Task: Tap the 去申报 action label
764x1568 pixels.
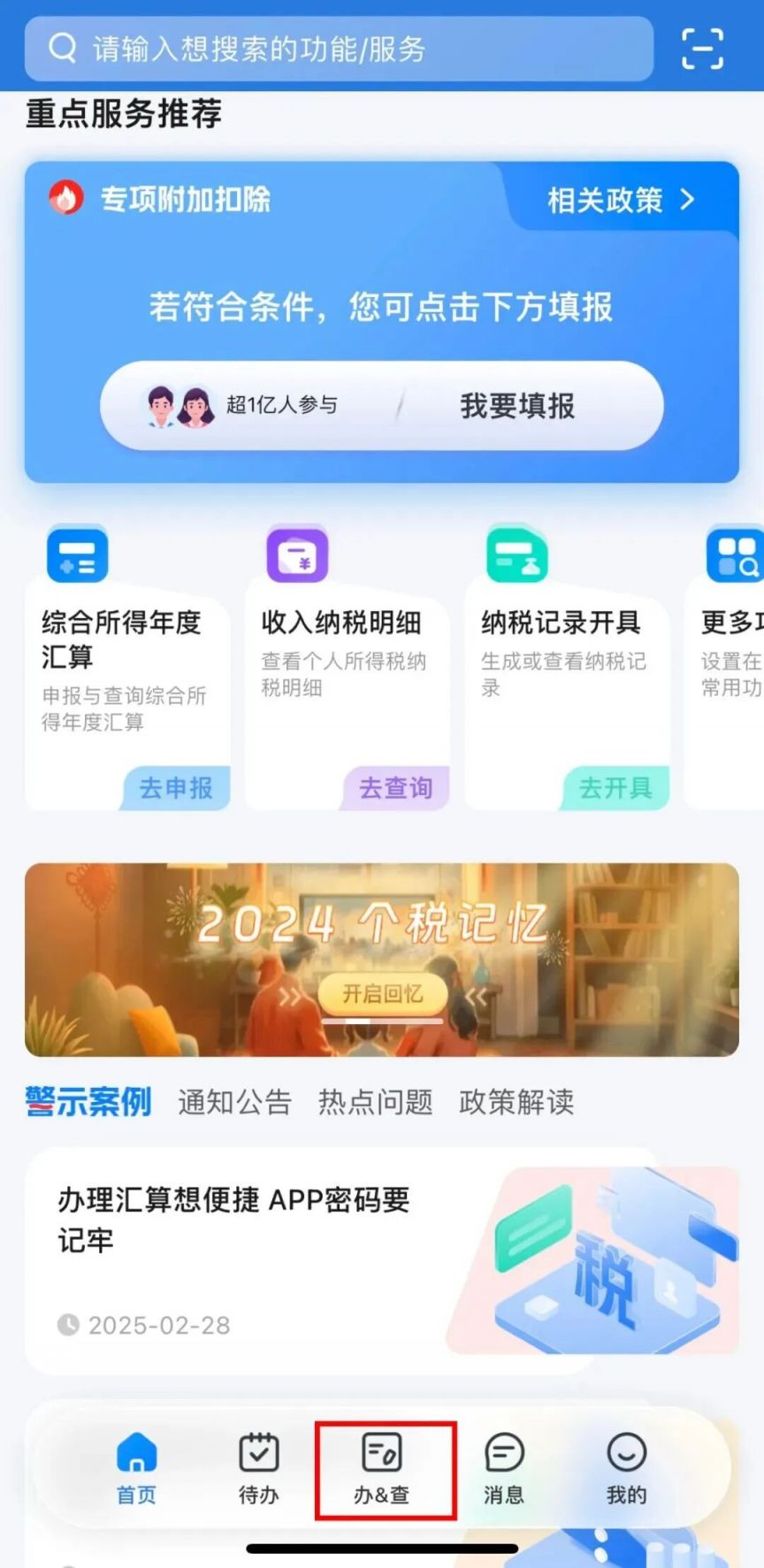Action: coord(175,788)
